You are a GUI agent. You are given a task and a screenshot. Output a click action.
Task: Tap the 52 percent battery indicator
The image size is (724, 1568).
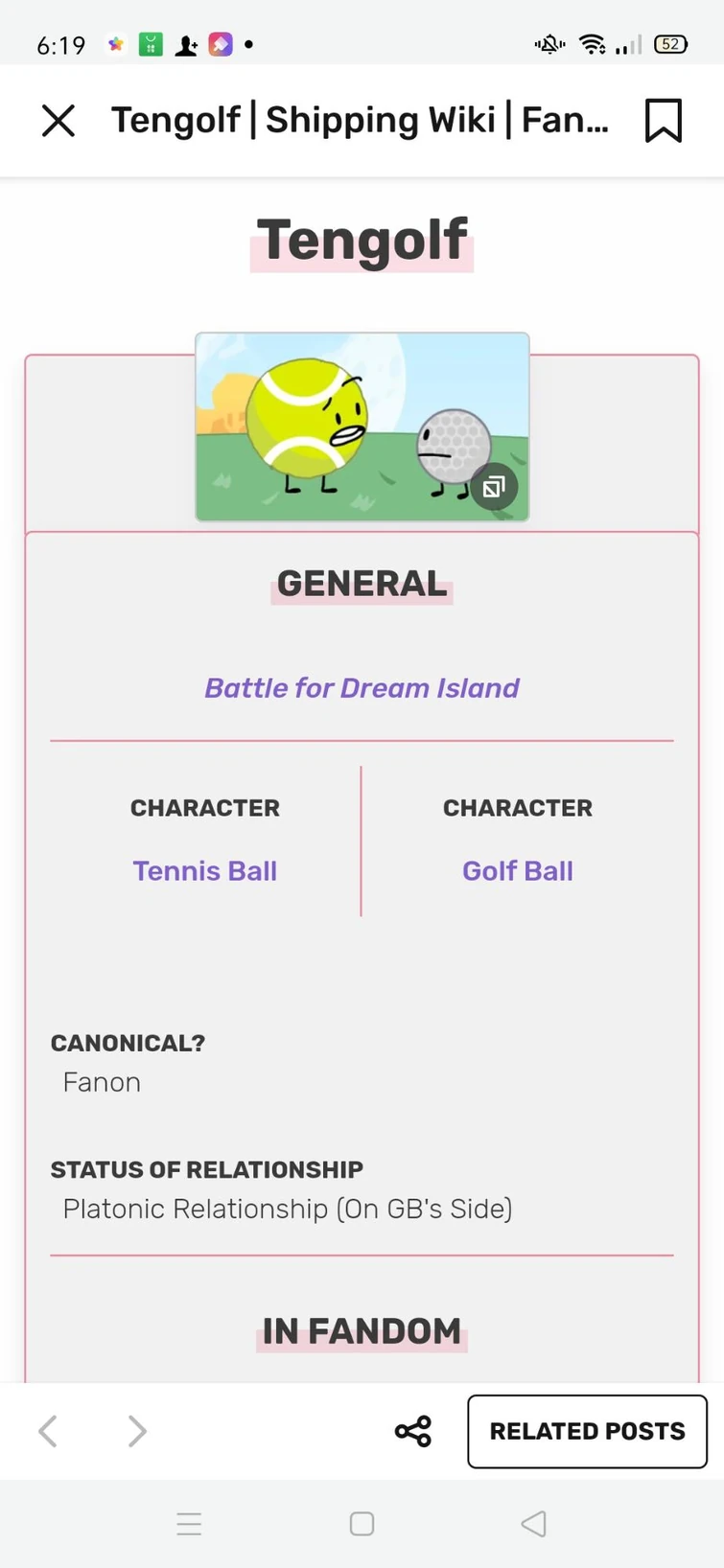coord(670,44)
